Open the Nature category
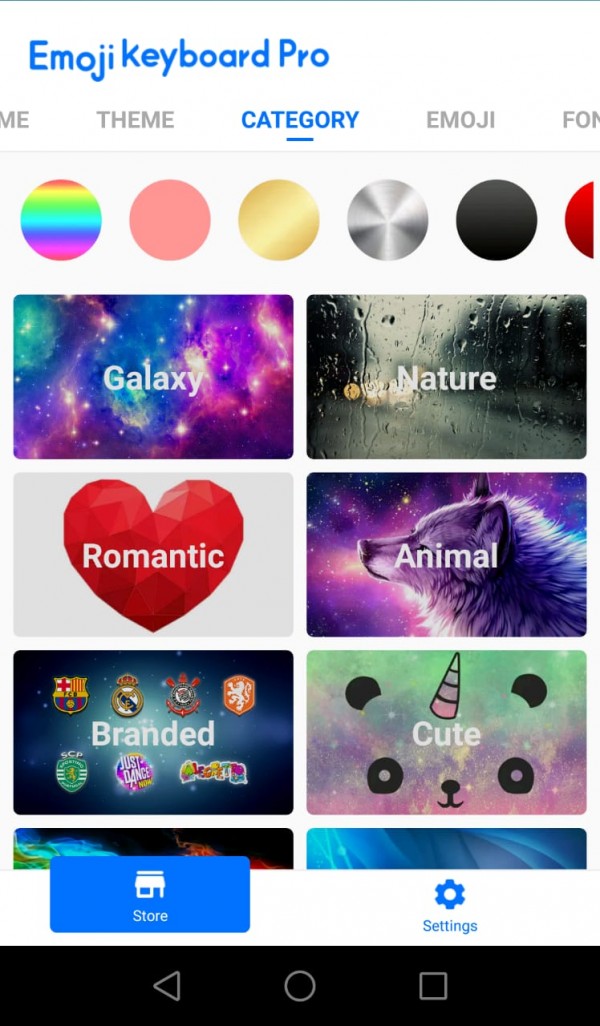Image resolution: width=600 pixels, height=1026 pixels. [x=446, y=377]
